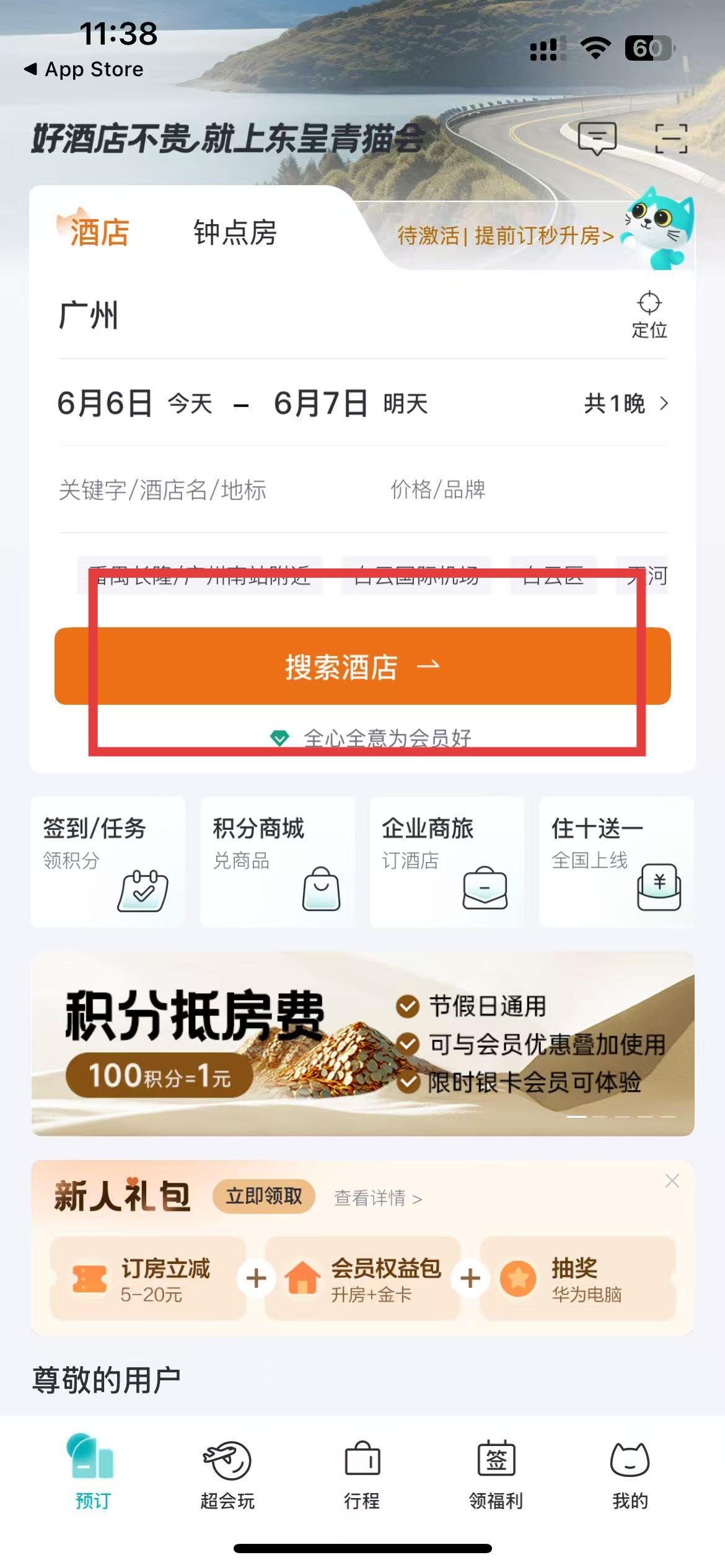This screenshot has width=725, height=1568.
Task: Enter a keyword in 关键字/酒店名/地标 field
Action: pos(162,490)
